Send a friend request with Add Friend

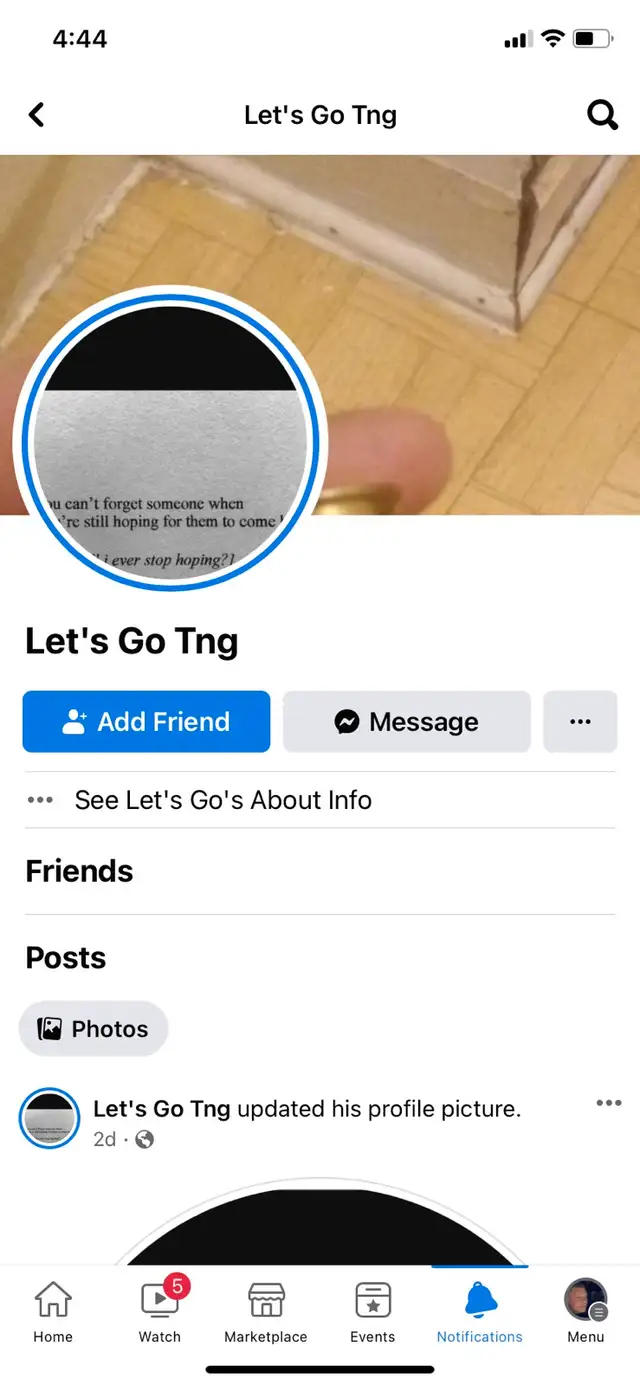[x=146, y=721]
